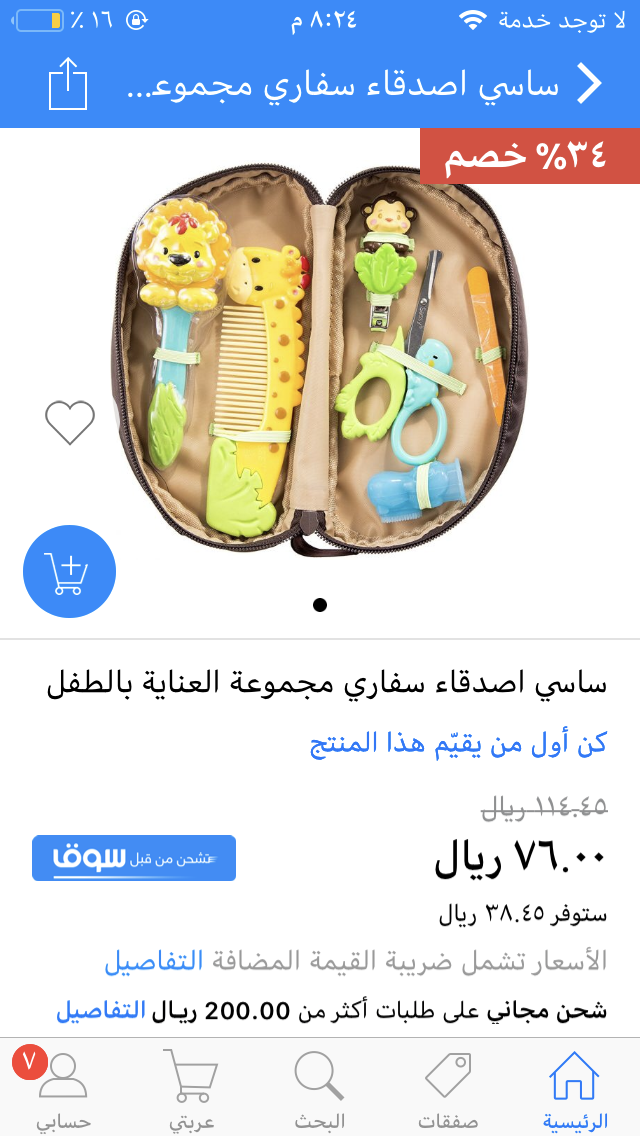Open free shipping 'التفاصيل' link
The height and width of the screenshot is (1136, 640).
pyautogui.click(x=100, y=1010)
